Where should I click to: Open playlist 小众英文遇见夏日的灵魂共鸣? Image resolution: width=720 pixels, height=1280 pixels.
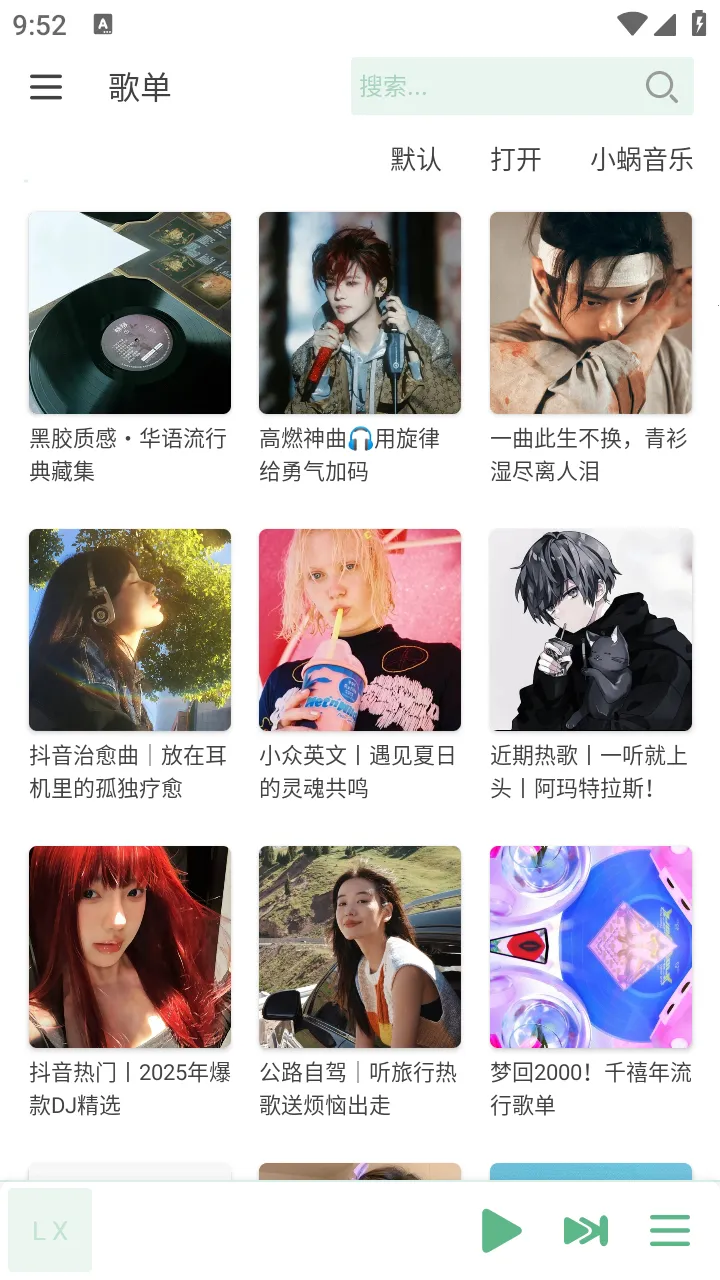click(x=360, y=630)
